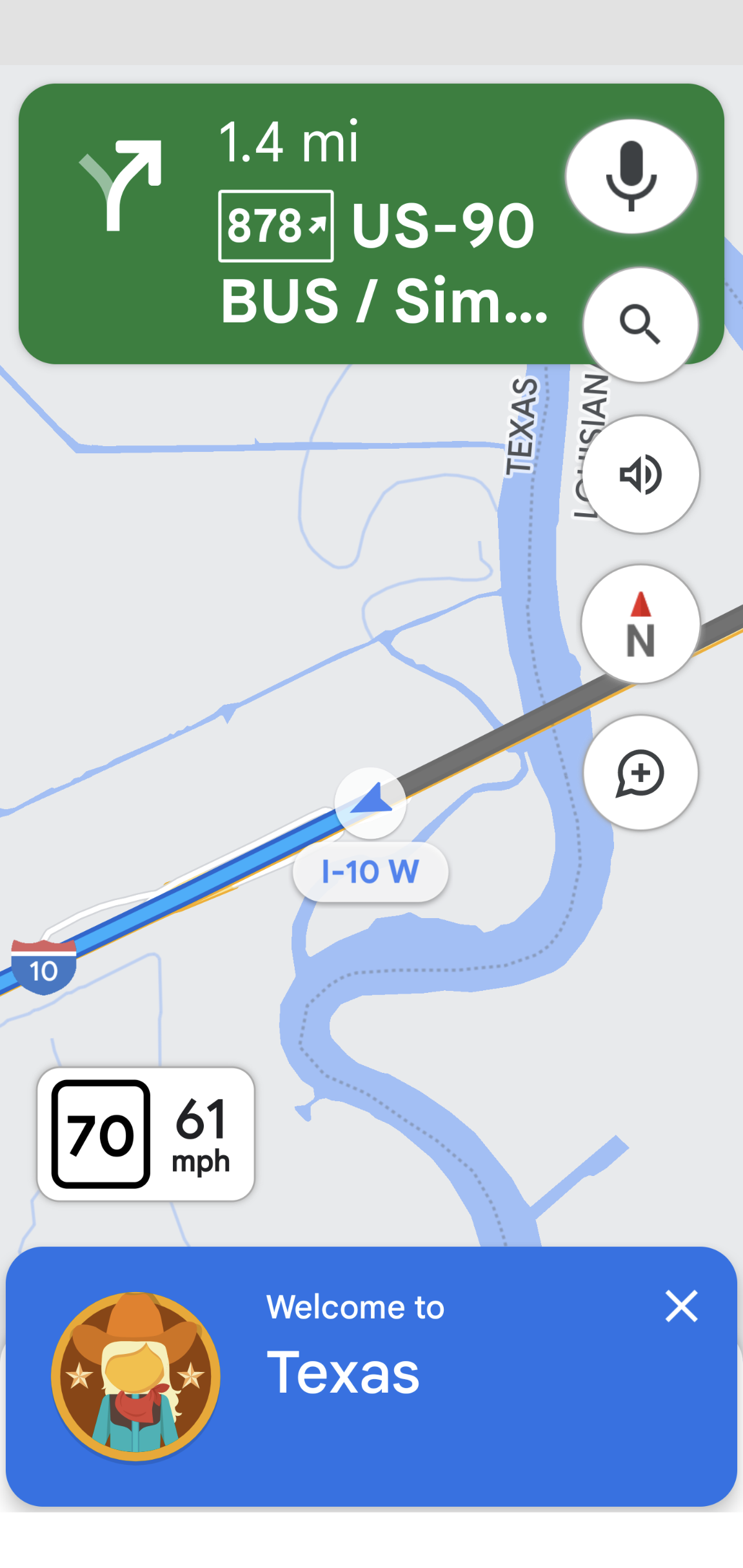The width and height of the screenshot is (743, 1568).
Task: Search along the route
Action: (640, 324)
